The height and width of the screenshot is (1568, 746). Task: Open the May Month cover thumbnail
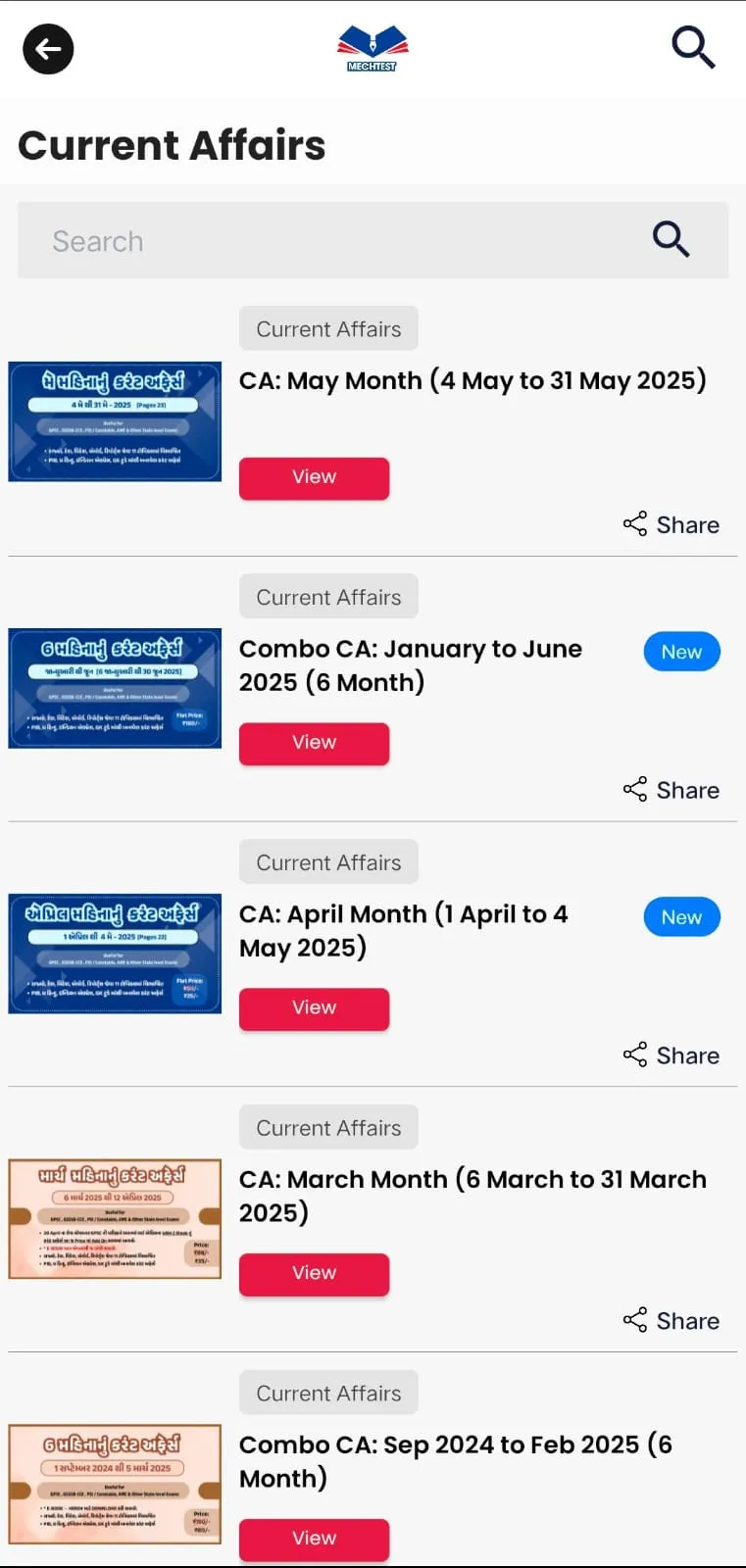tap(115, 421)
